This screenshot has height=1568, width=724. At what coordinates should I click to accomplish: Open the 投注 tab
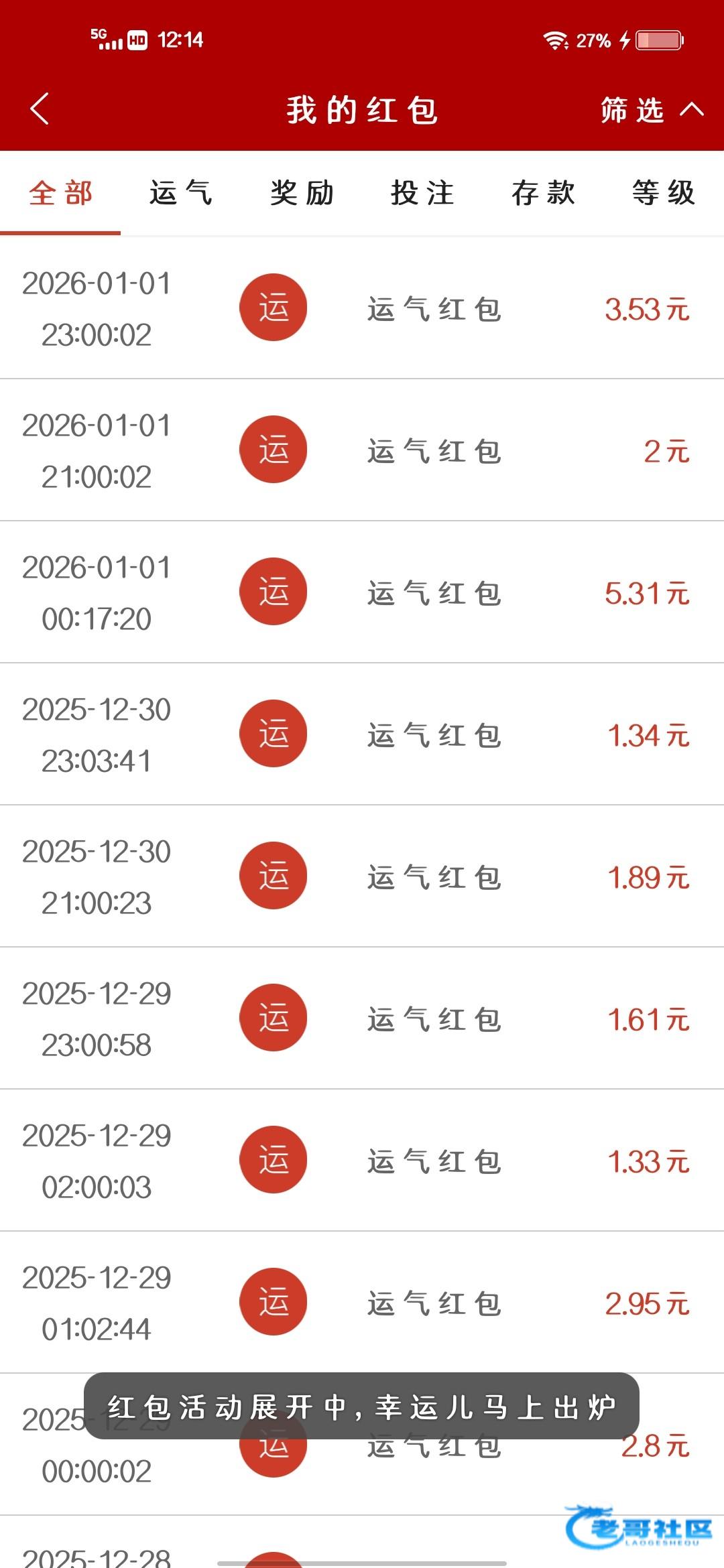(422, 194)
